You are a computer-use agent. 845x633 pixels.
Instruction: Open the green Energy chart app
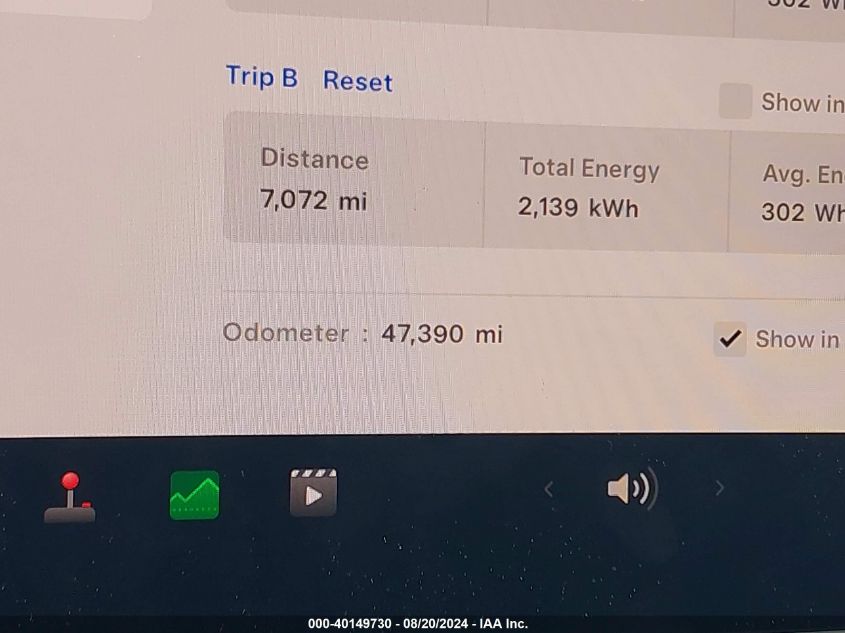click(194, 495)
